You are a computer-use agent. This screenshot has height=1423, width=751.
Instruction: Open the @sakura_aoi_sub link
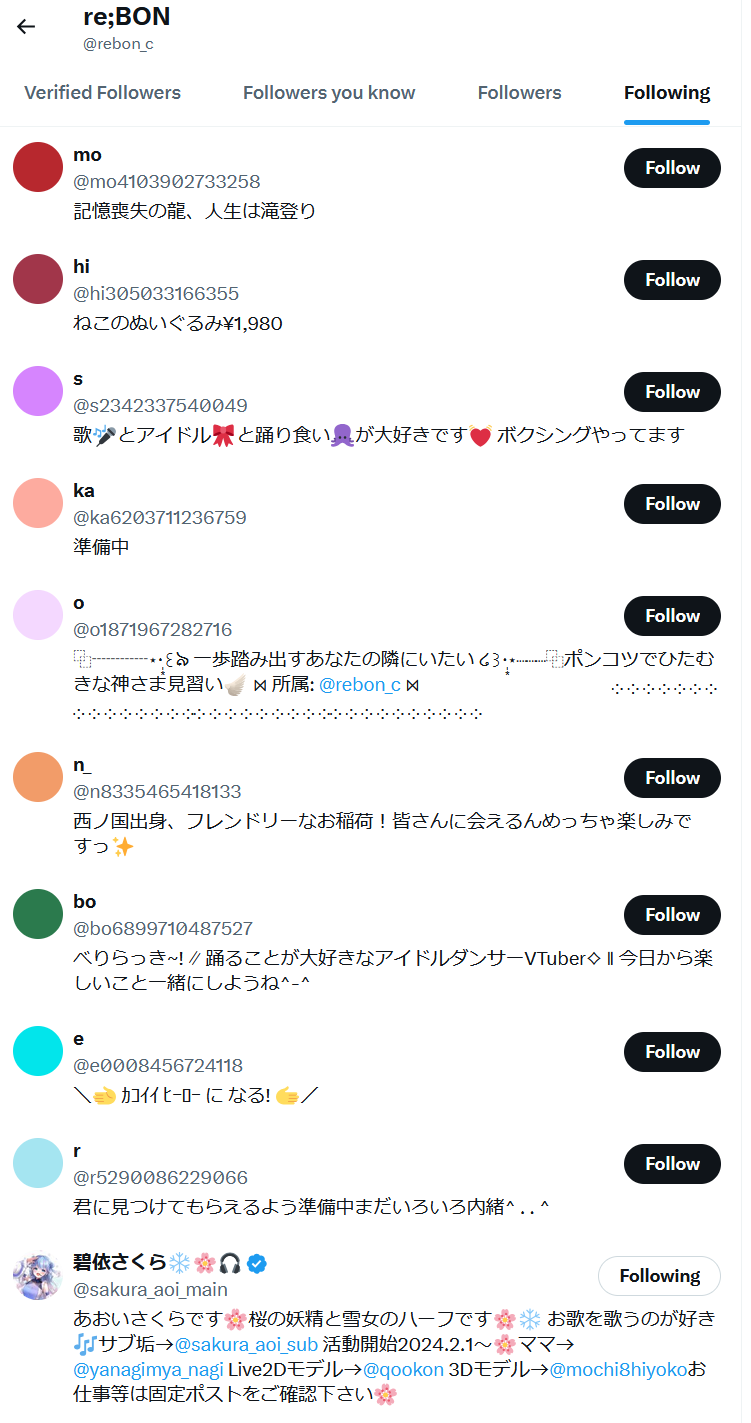[246, 1343]
